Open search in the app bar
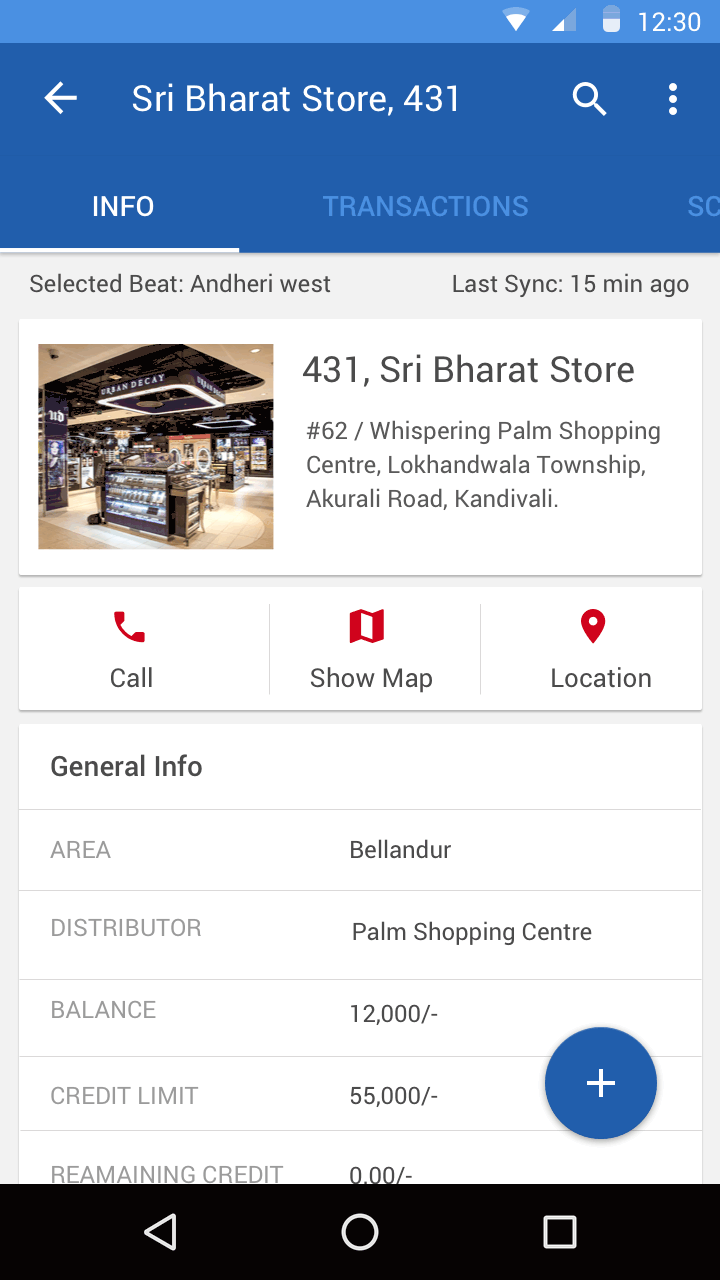720x1280 pixels. (589, 99)
